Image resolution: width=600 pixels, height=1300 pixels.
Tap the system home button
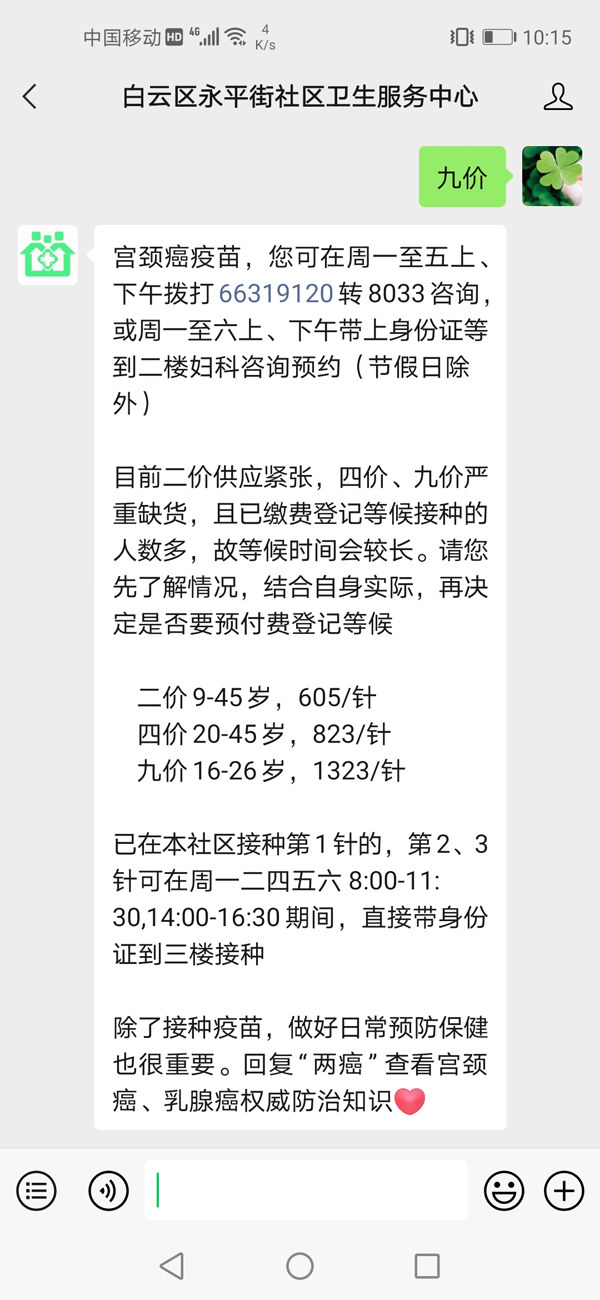coord(300,1266)
